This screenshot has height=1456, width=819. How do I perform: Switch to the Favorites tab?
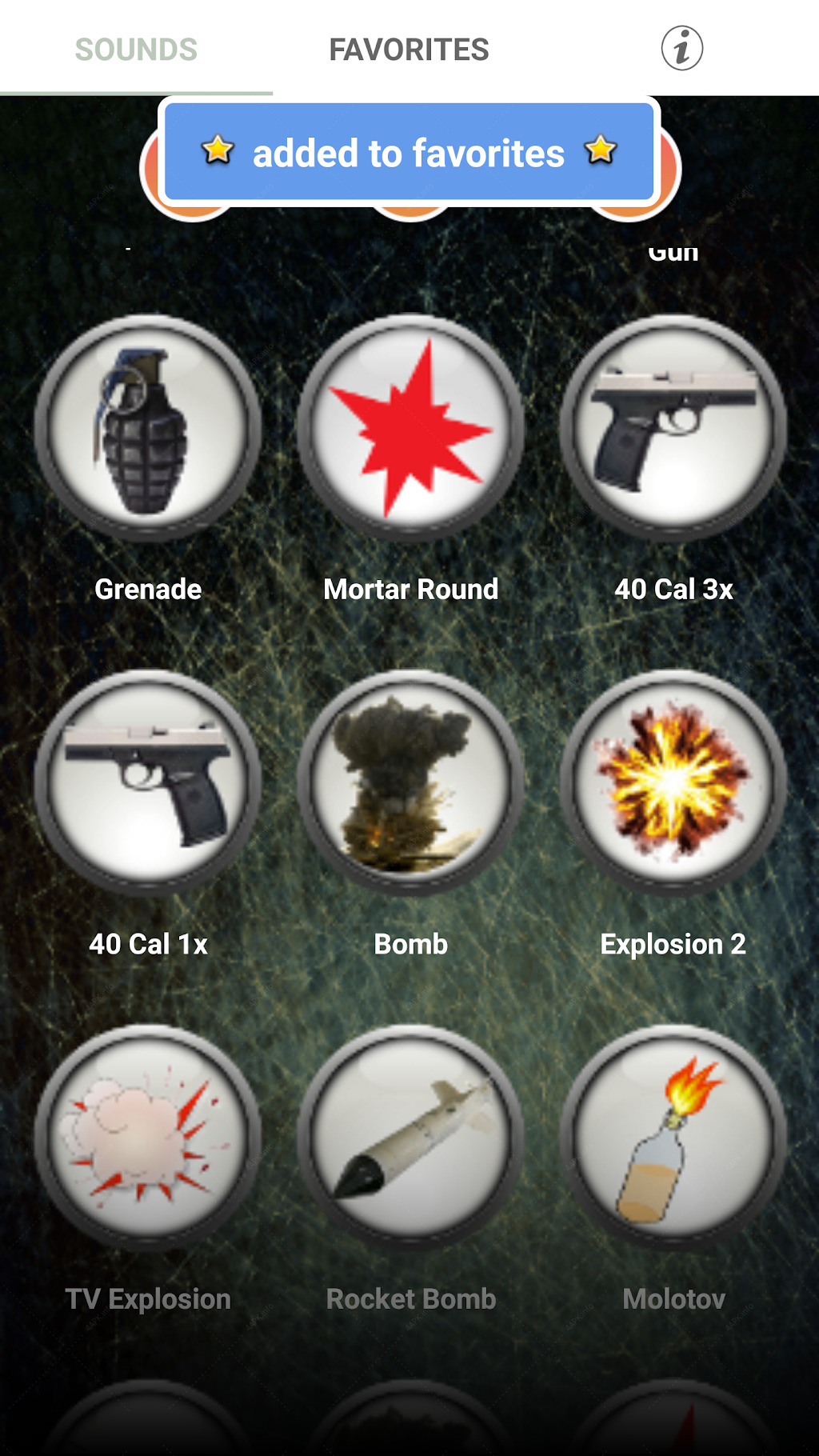(x=409, y=50)
